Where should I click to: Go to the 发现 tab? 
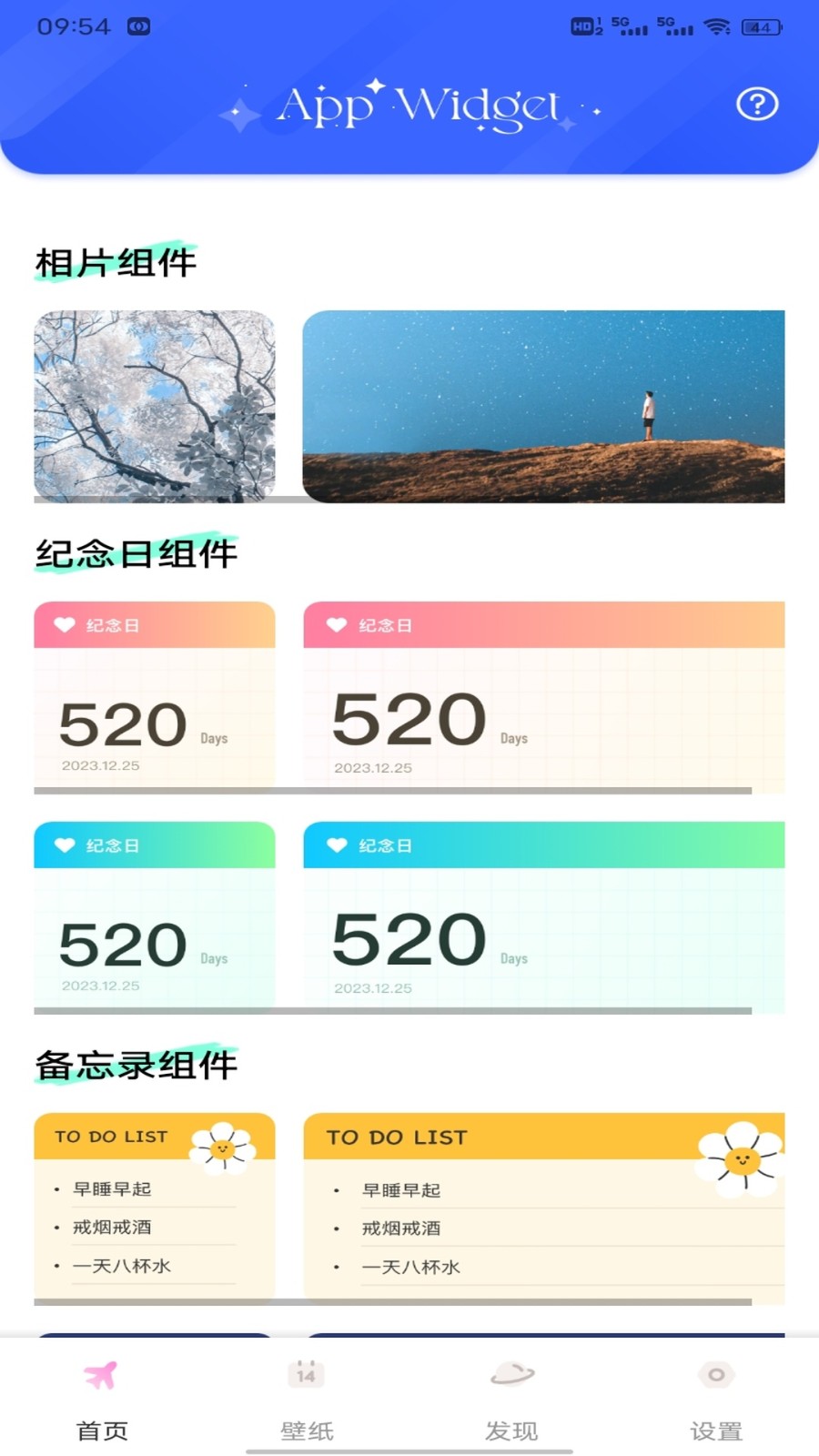(511, 1400)
